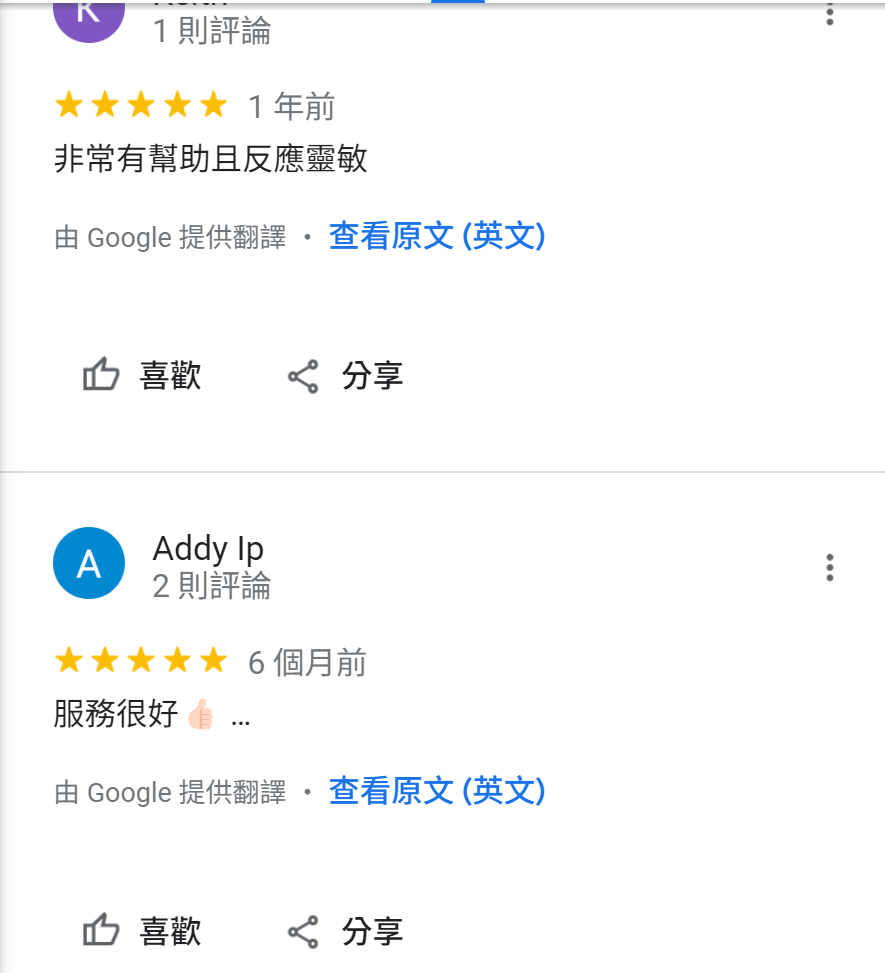Share Addy Ip's review
885x973 pixels.
[345, 931]
